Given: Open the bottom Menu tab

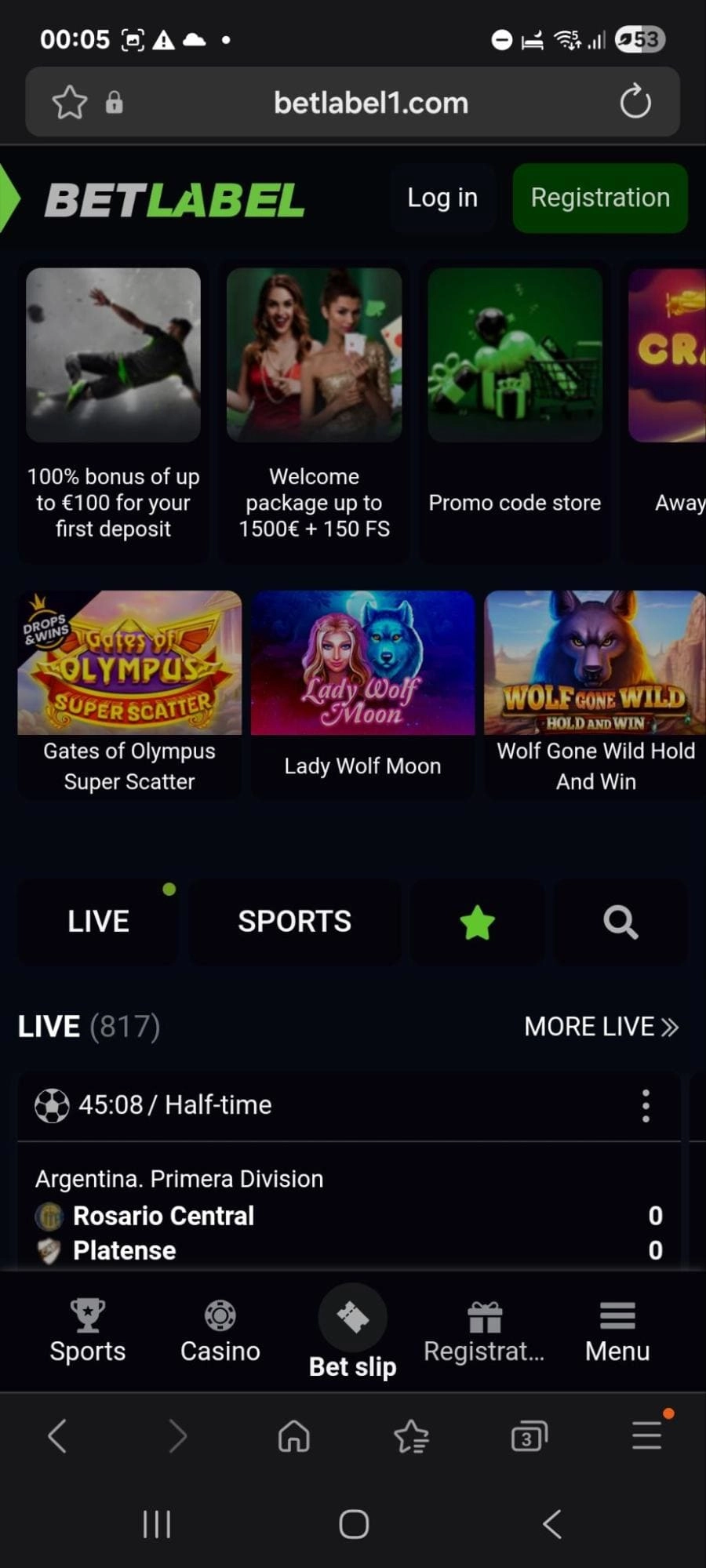Looking at the screenshot, I should tap(617, 1332).
